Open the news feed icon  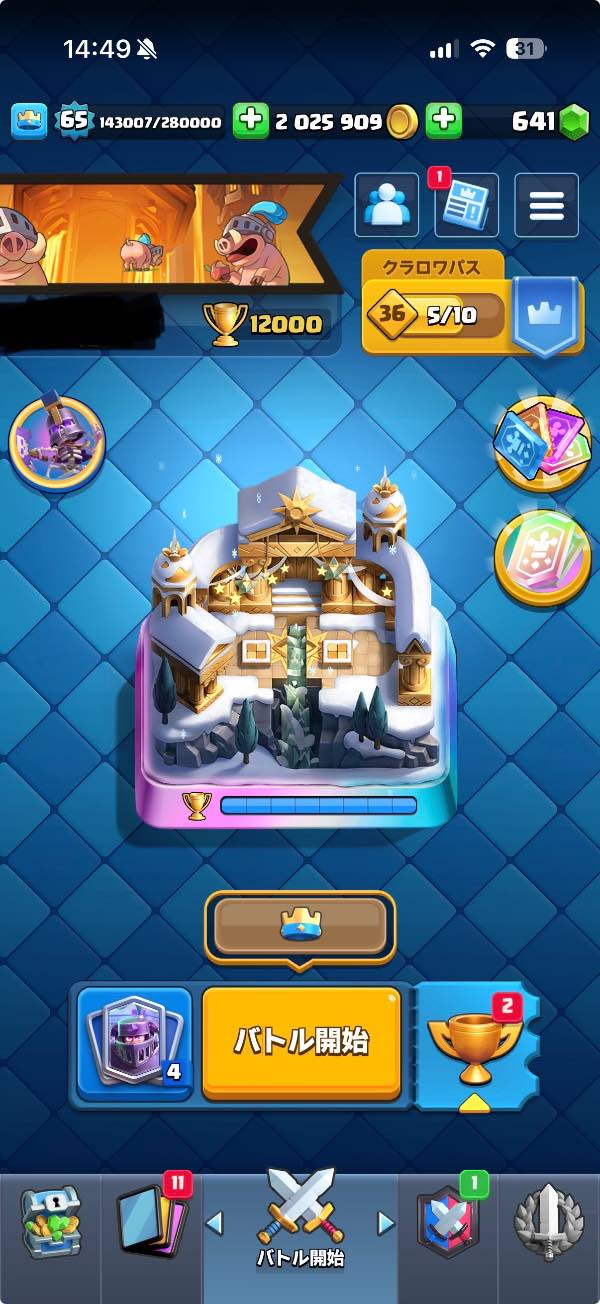pos(467,205)
